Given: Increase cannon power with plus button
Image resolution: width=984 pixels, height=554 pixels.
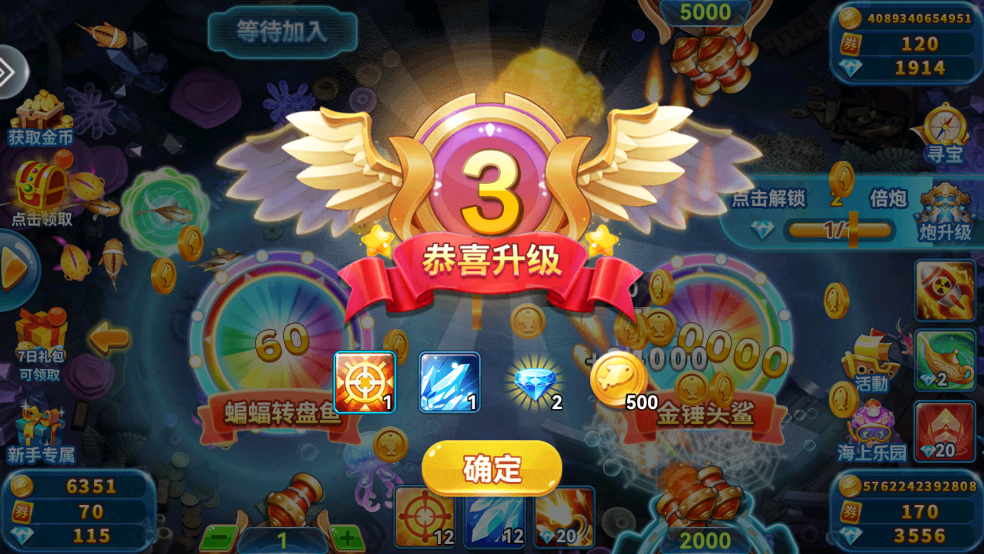Looking at the screenshot, I should (345, 537).
